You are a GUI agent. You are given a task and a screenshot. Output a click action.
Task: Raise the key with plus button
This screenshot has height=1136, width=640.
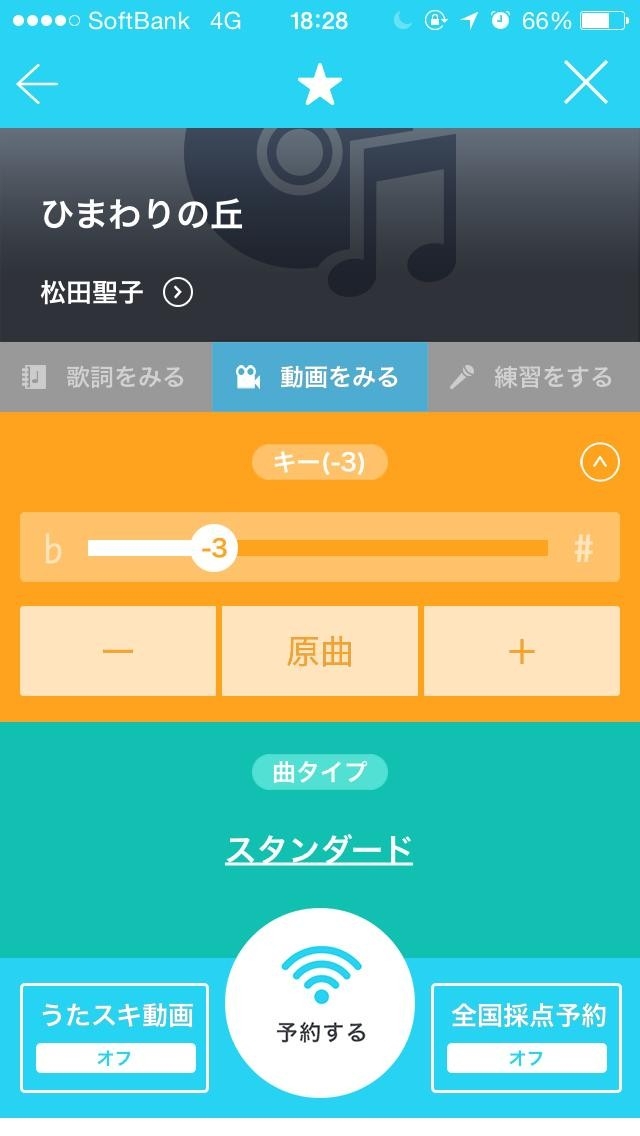(521, 651)
